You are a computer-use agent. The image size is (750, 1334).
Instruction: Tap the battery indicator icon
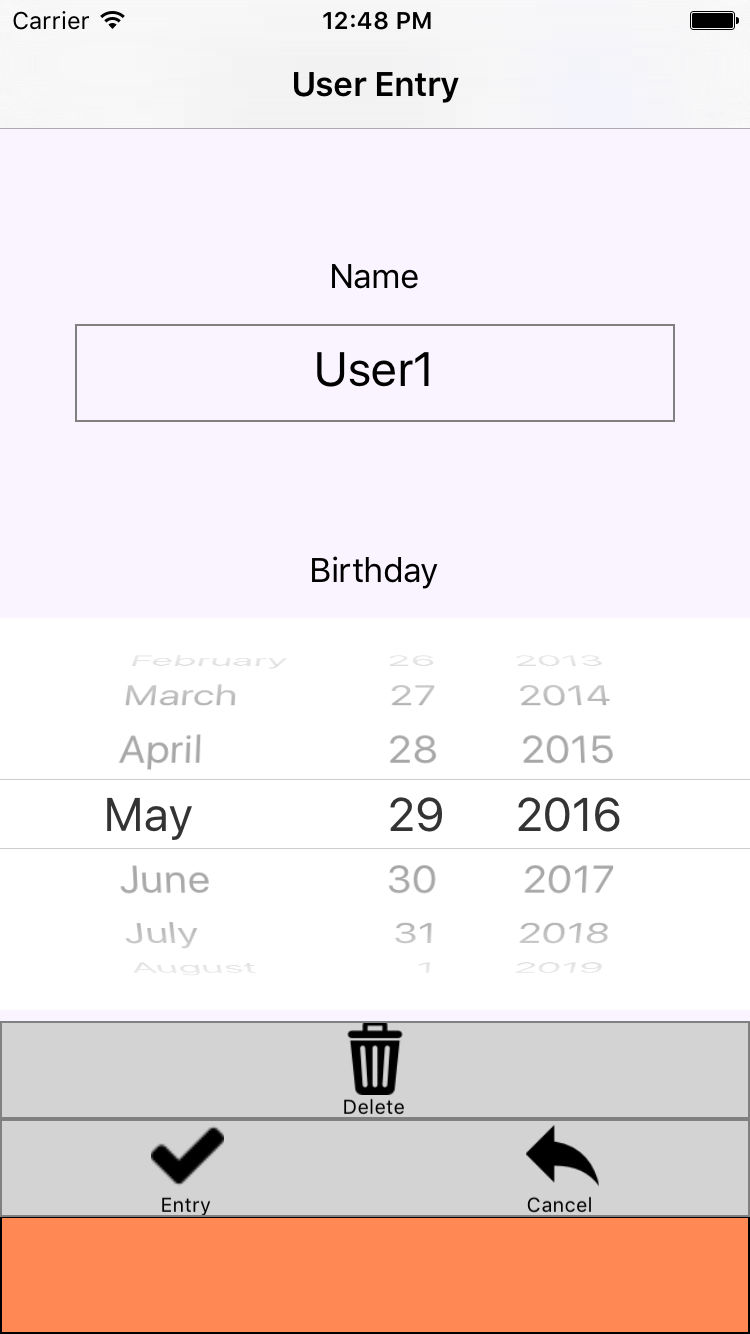(712, 18)
